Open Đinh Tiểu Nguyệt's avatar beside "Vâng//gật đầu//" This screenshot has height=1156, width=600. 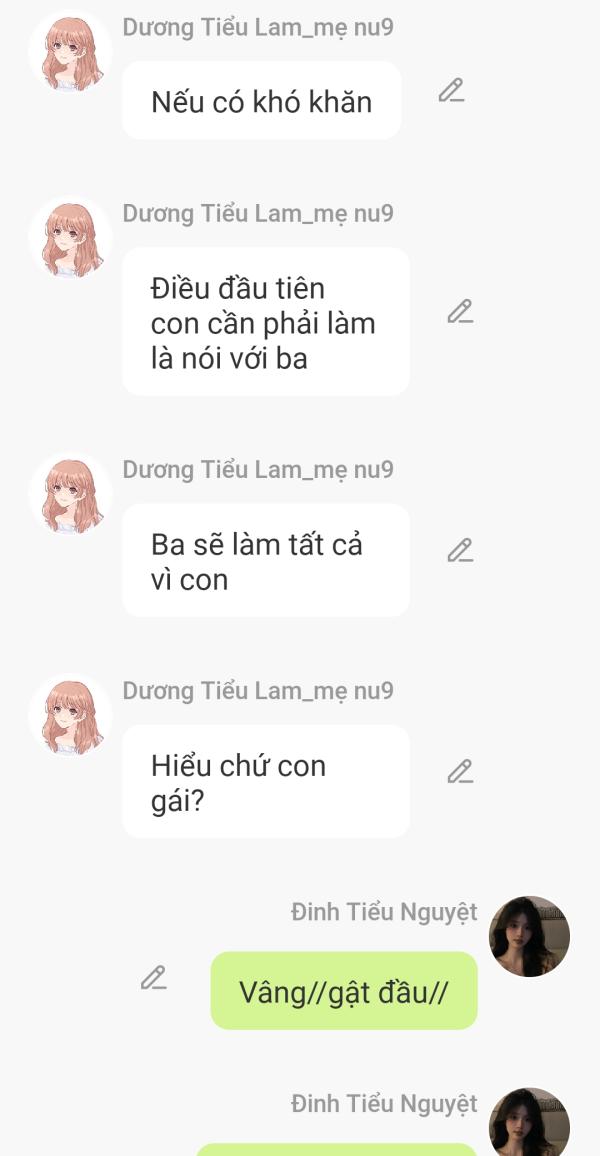[529, 936]
